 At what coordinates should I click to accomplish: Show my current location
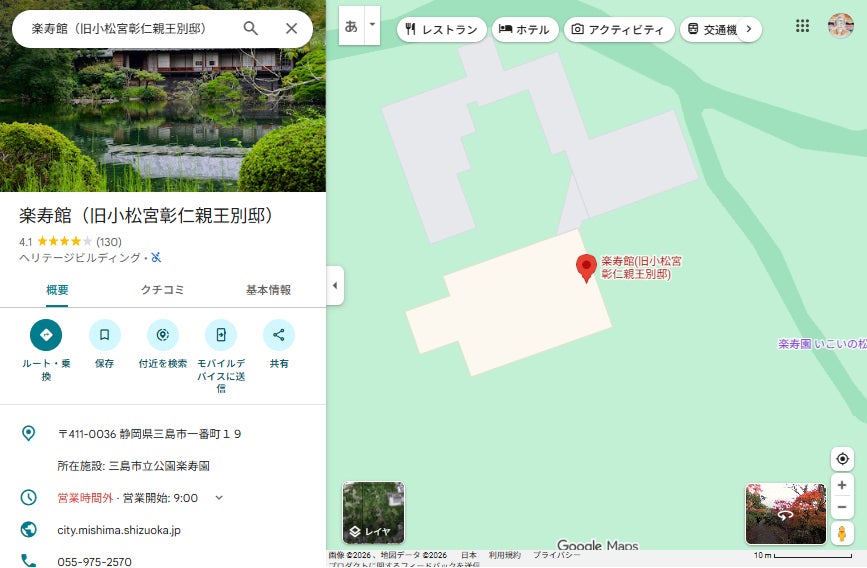tap(842, 458)
